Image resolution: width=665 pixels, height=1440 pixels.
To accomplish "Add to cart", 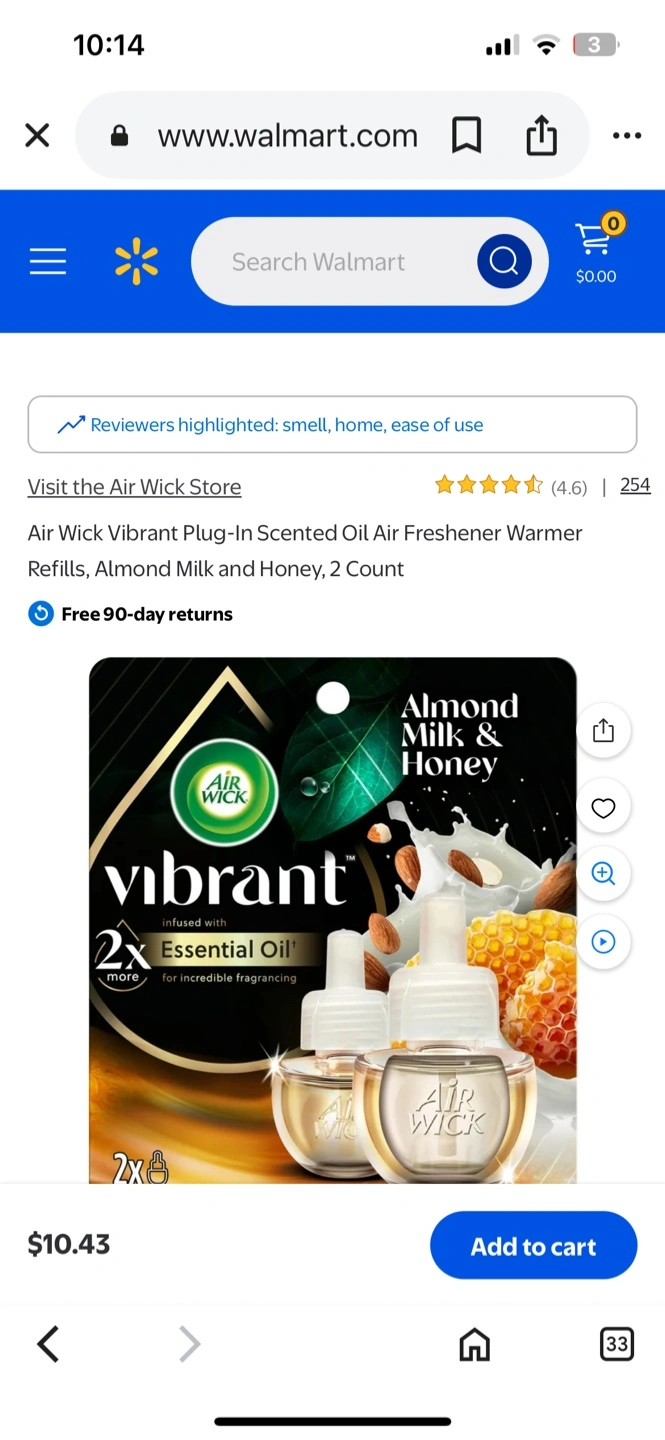I will (533, 1246).
